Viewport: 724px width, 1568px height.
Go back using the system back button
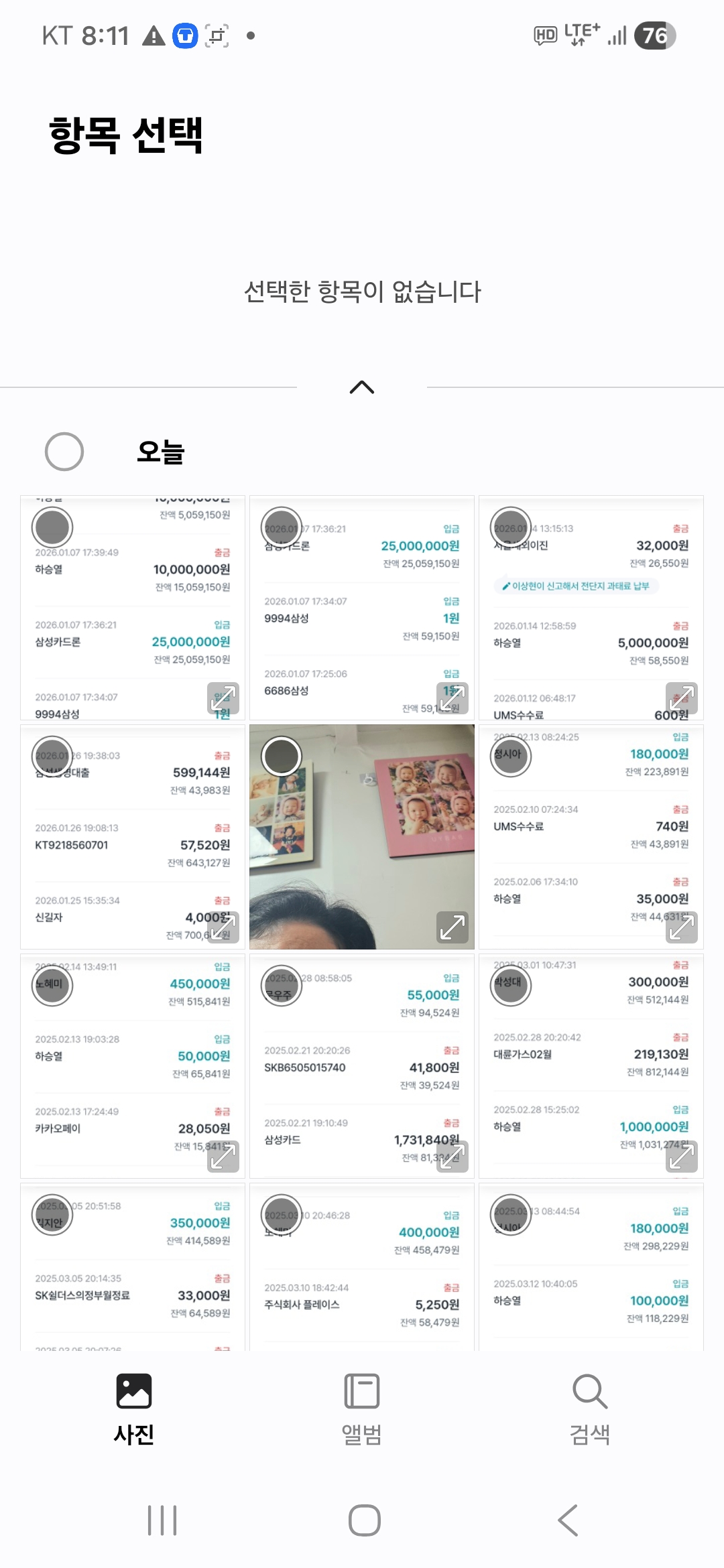point(568,1520)
